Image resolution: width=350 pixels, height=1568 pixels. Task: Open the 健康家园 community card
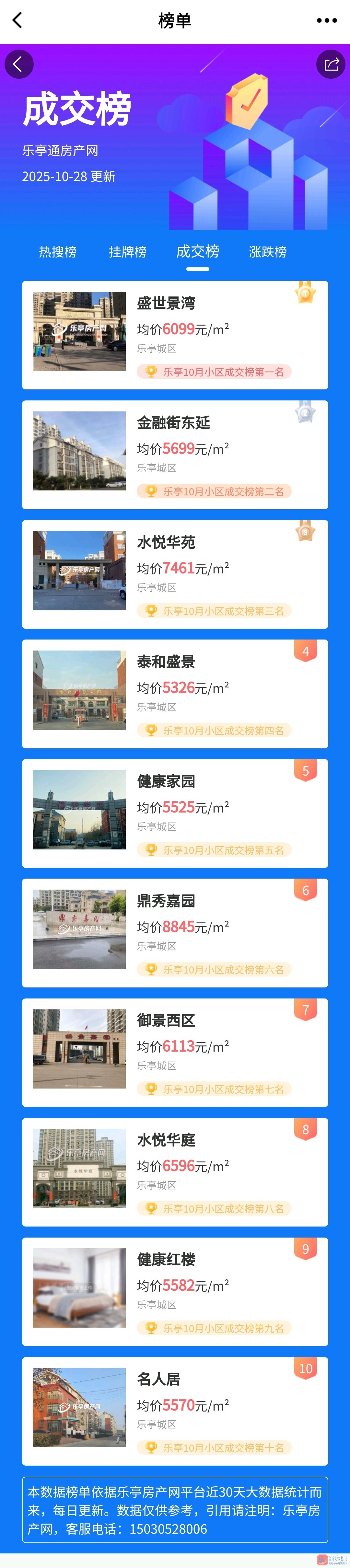[175, 813]
